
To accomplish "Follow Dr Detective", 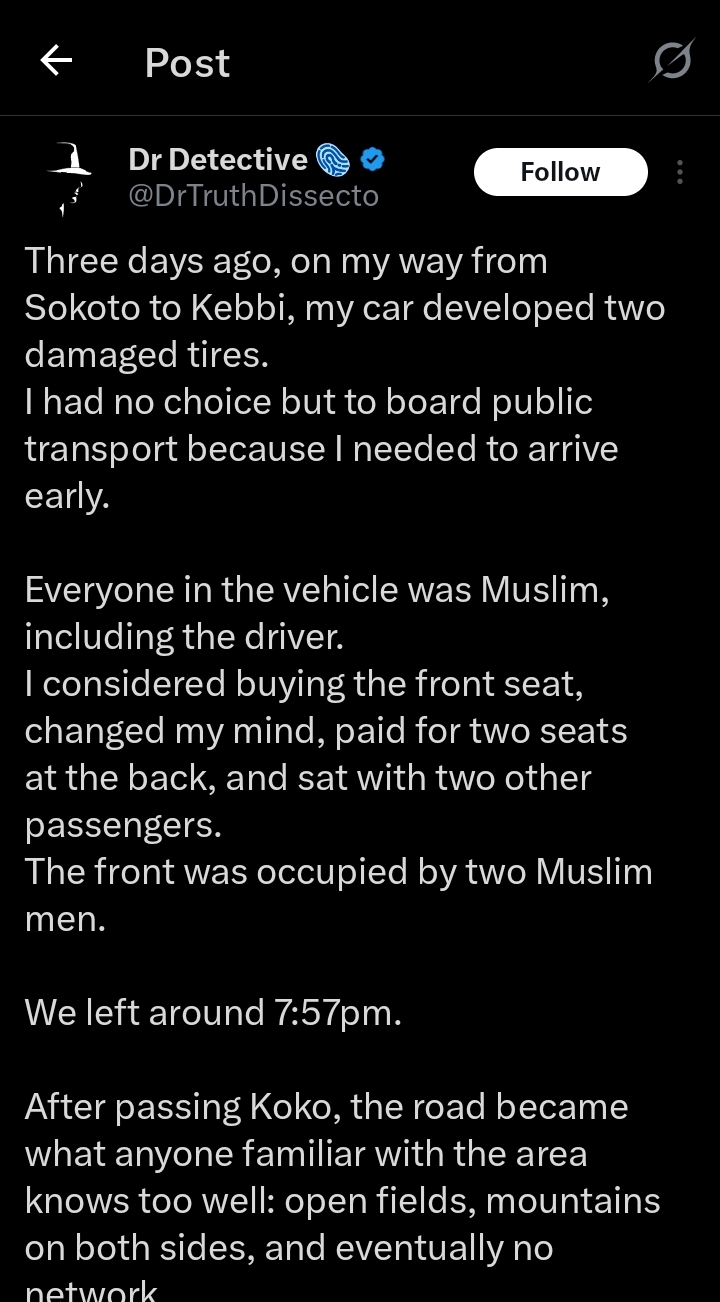I will tap(560, 172).
